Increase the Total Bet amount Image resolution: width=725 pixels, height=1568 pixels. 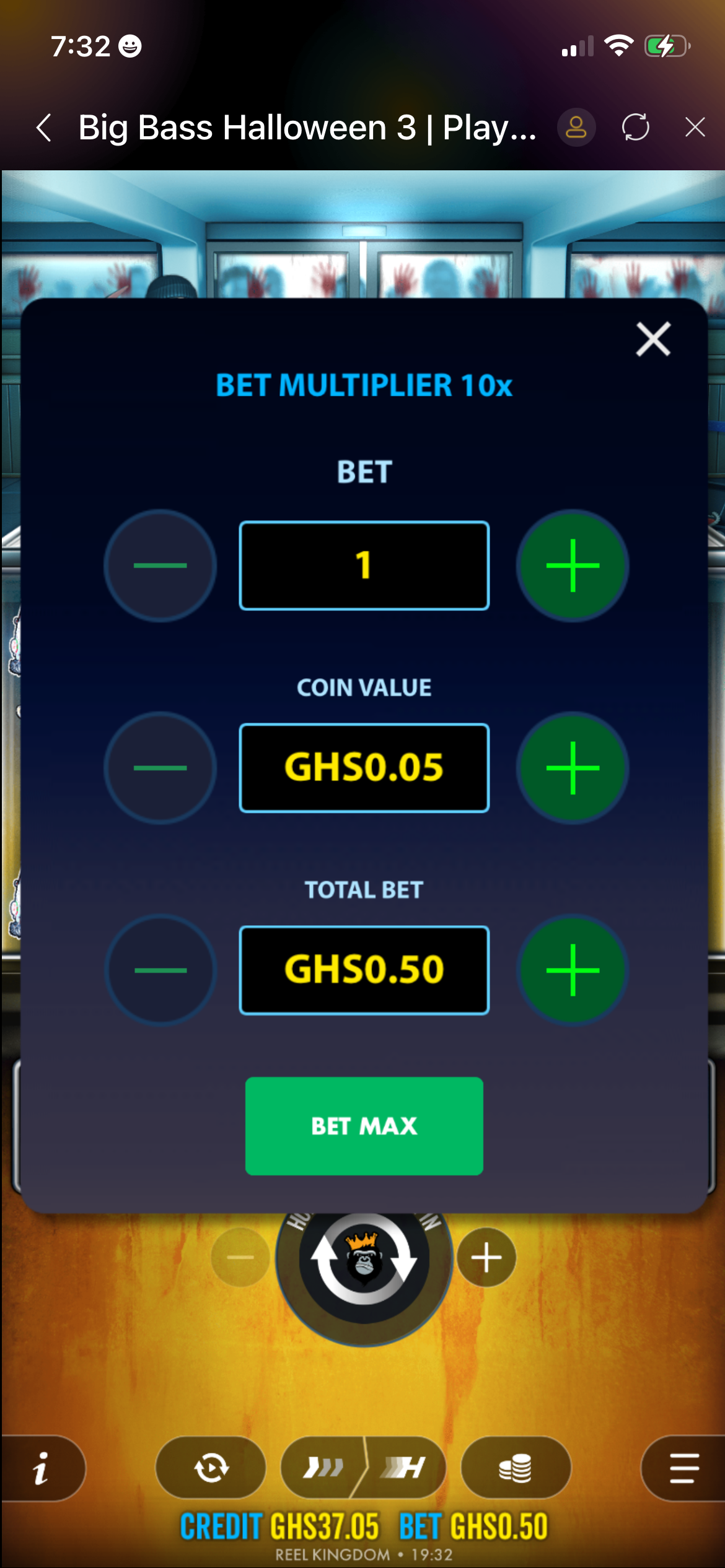(573, 970)
